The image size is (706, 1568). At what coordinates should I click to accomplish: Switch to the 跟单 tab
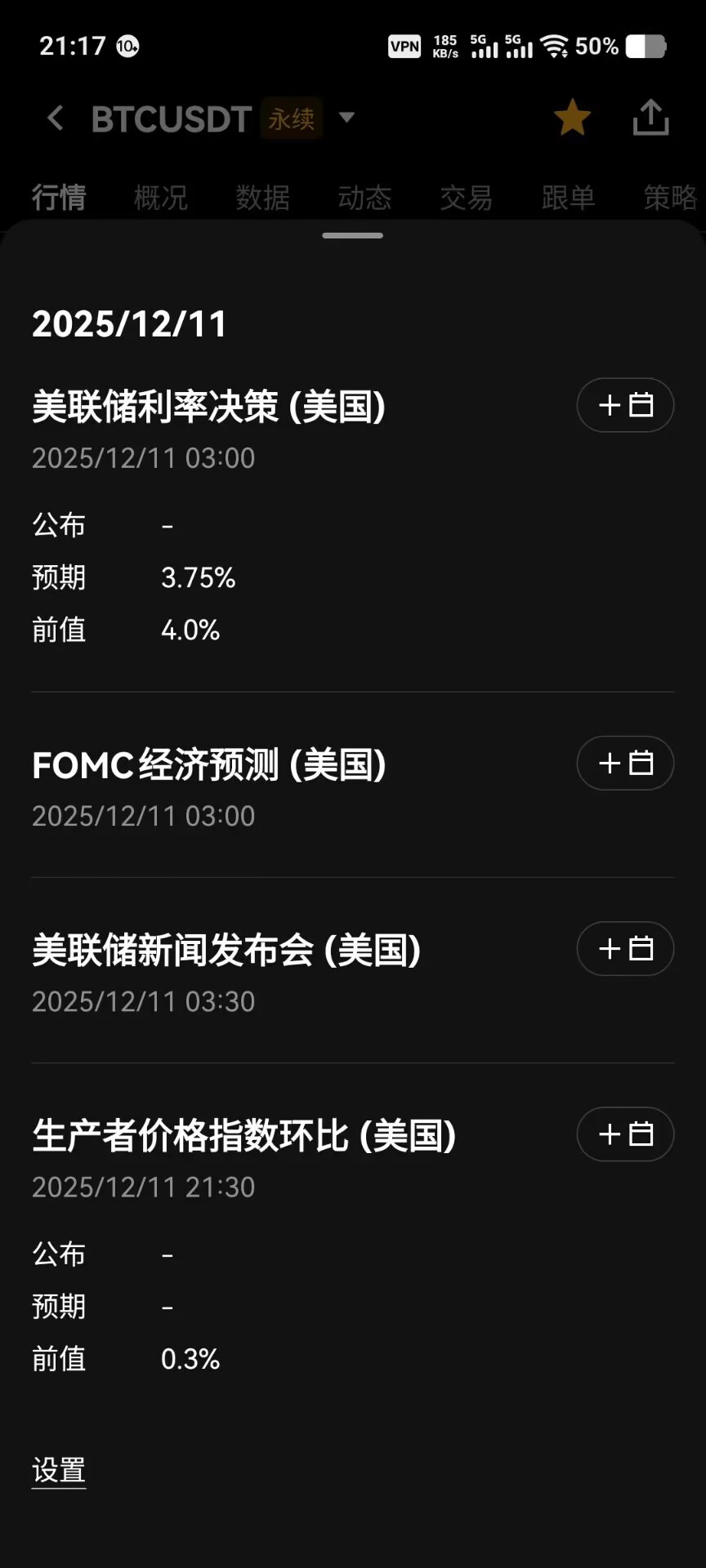pyautogui.click(x=569, y=198)
